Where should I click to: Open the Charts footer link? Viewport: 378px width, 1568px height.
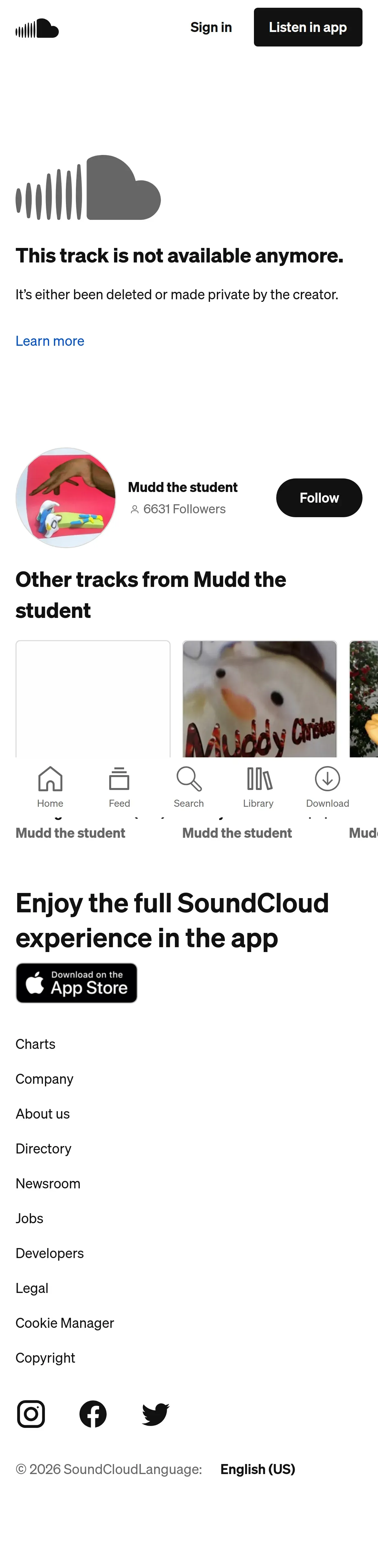click(x=35, y=1044)
